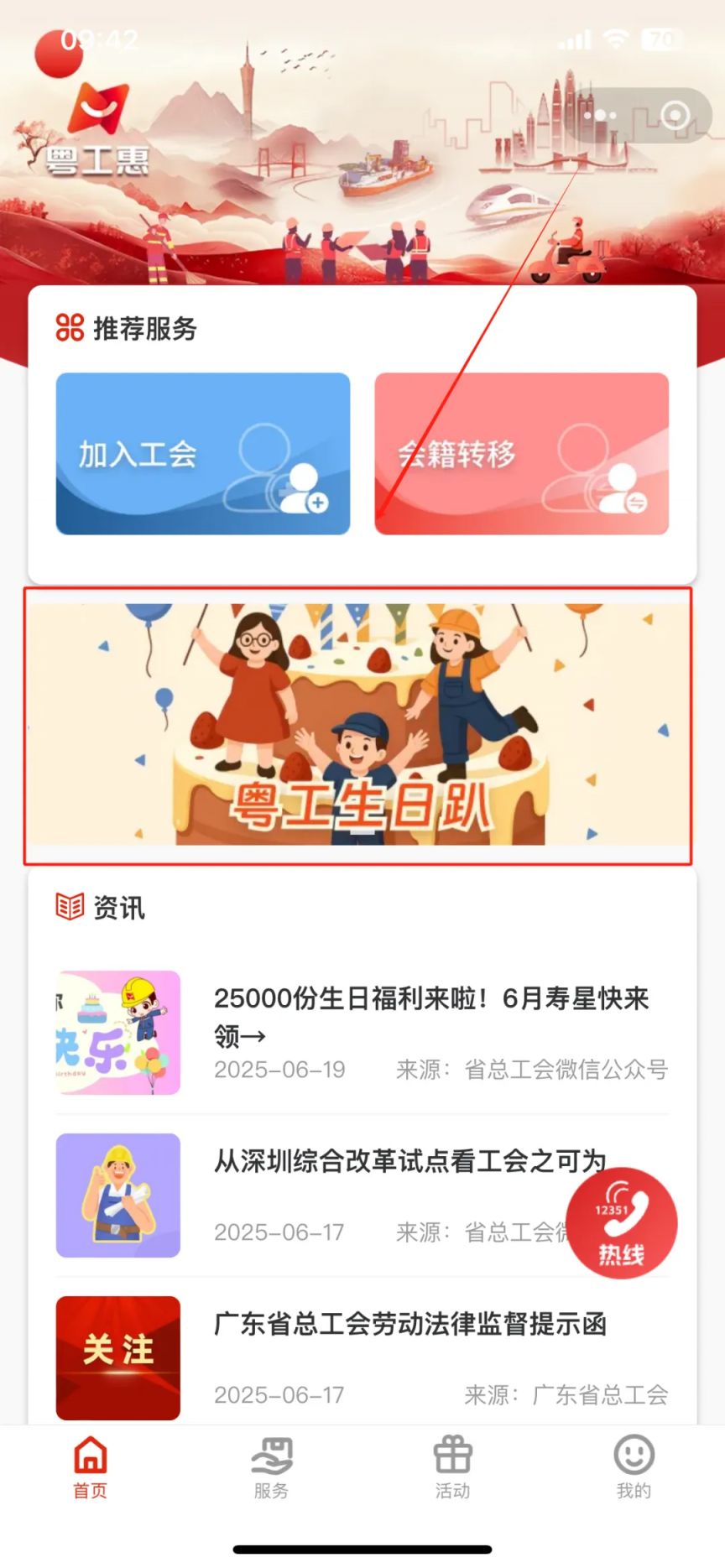The width and height of the screenshot is (725, 1568).
Task: Open the 会籍转移 service card
Action: (521, 454)
